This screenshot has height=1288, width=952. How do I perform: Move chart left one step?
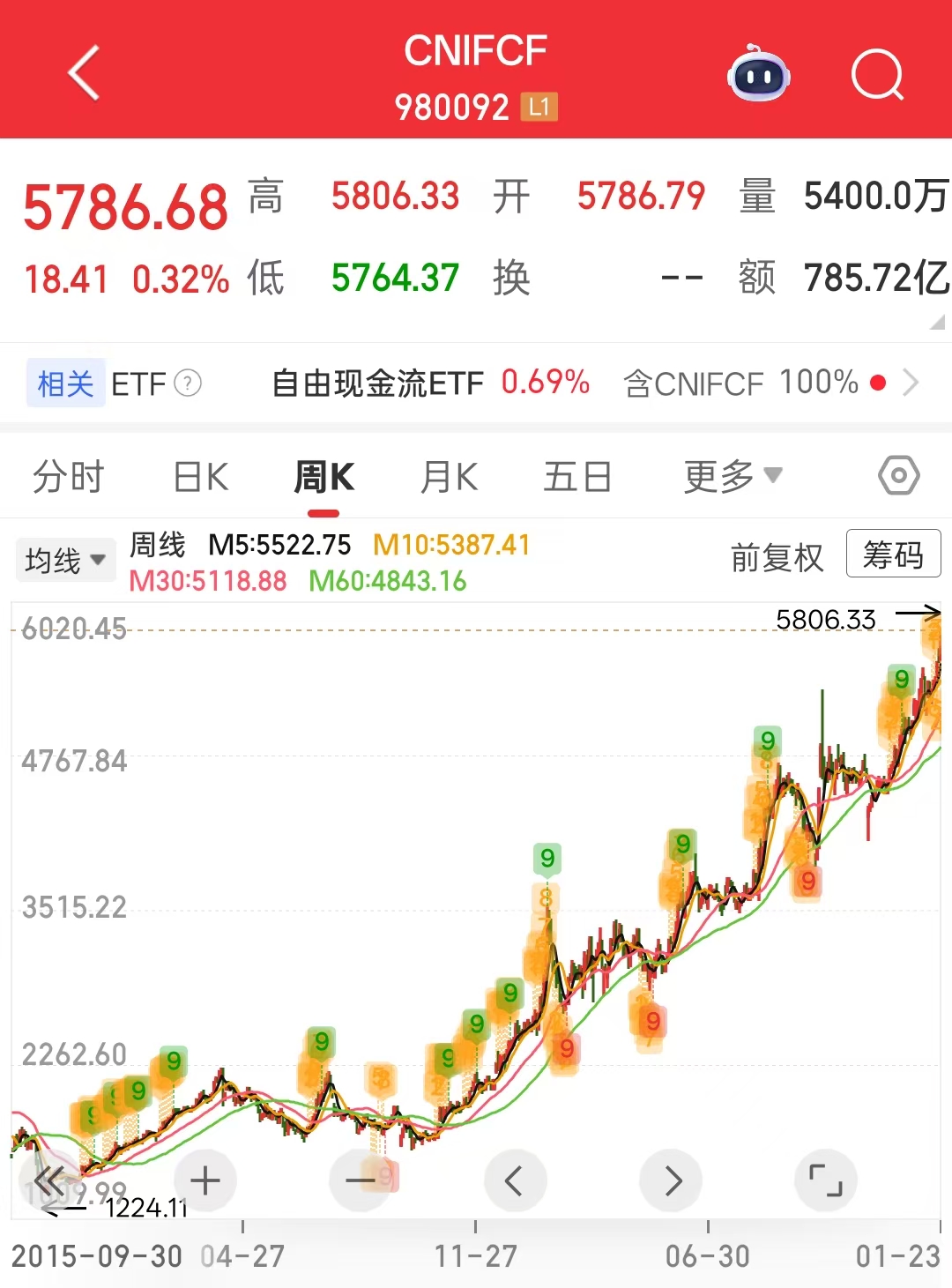coord(516,1180)
